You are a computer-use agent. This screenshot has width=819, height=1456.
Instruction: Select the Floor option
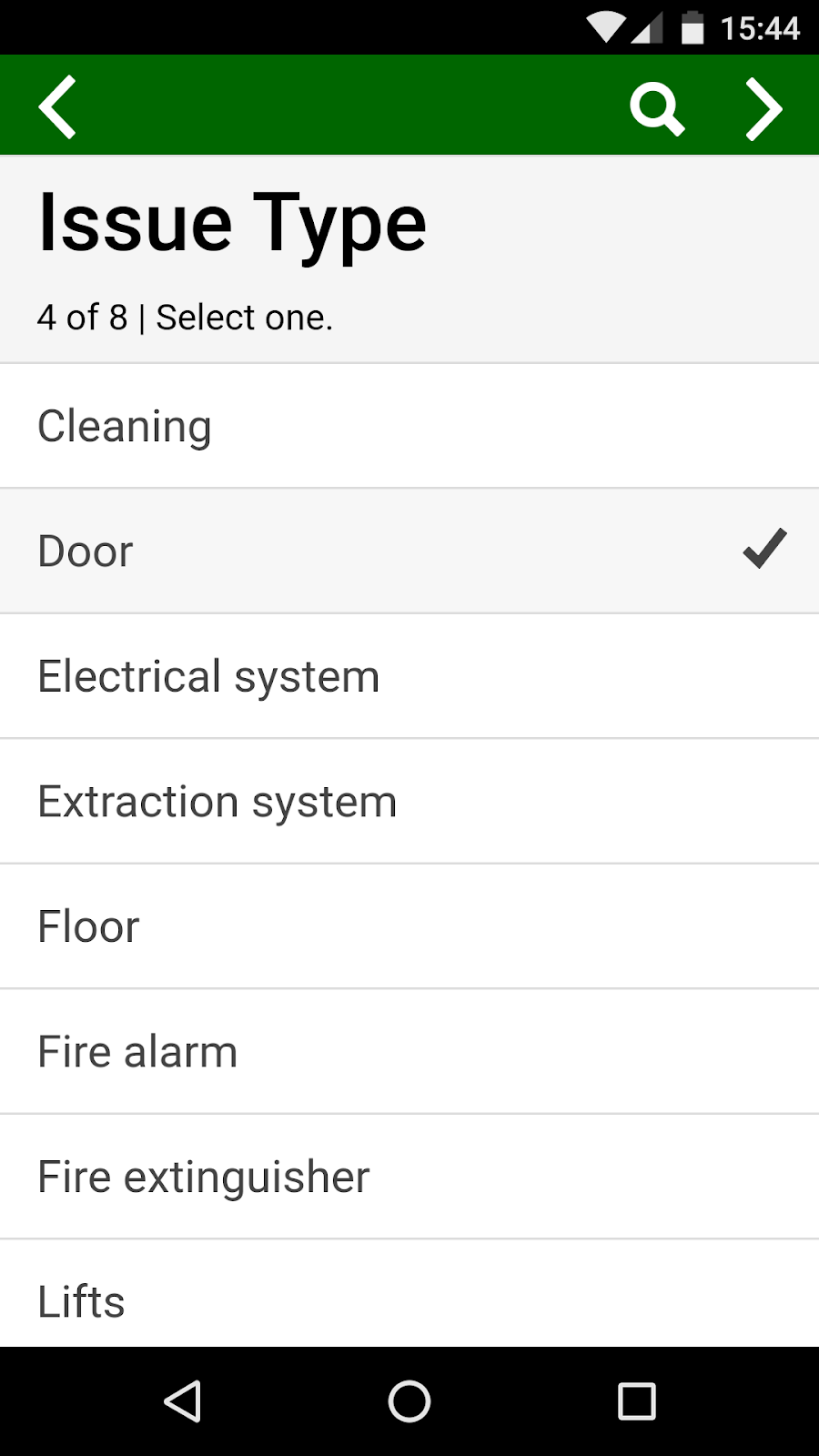409,926
